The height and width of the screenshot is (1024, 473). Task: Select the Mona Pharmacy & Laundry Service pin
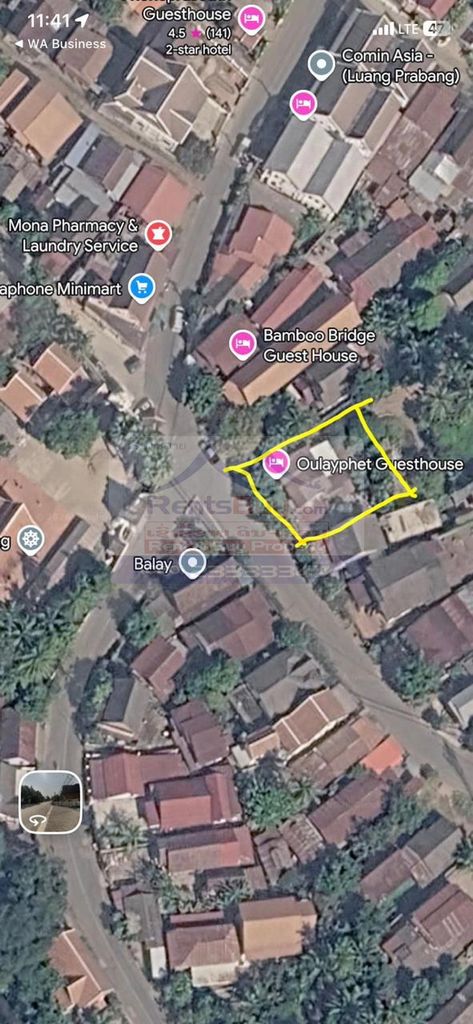[158, 235]
